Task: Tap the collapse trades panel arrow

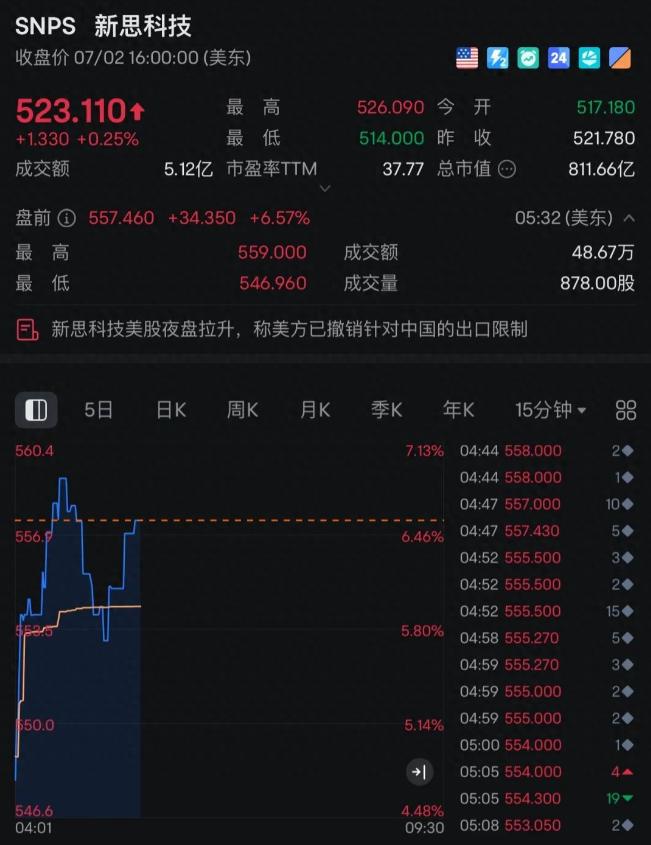Action: coord(419,772)
